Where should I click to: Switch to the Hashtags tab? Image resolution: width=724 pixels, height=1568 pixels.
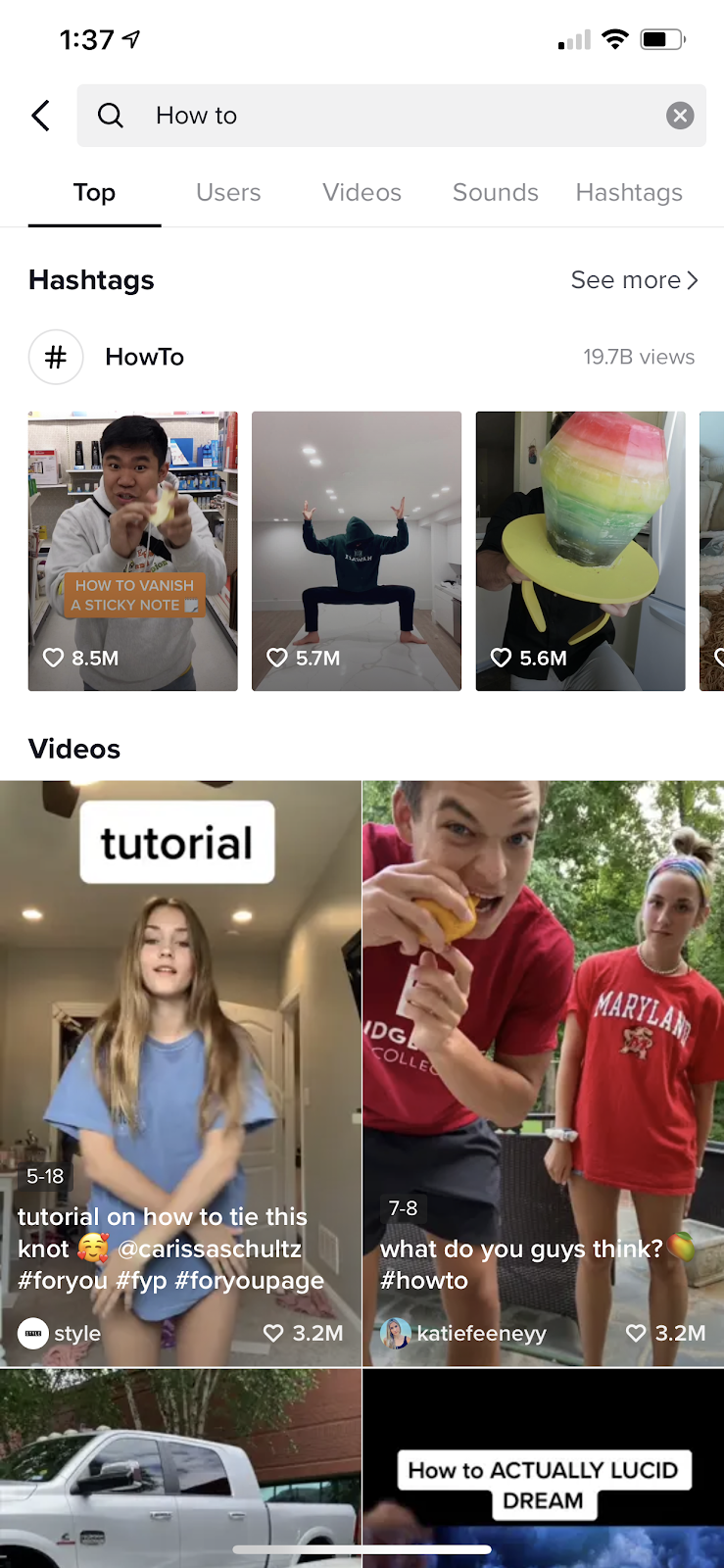click(x=629, y=192)
